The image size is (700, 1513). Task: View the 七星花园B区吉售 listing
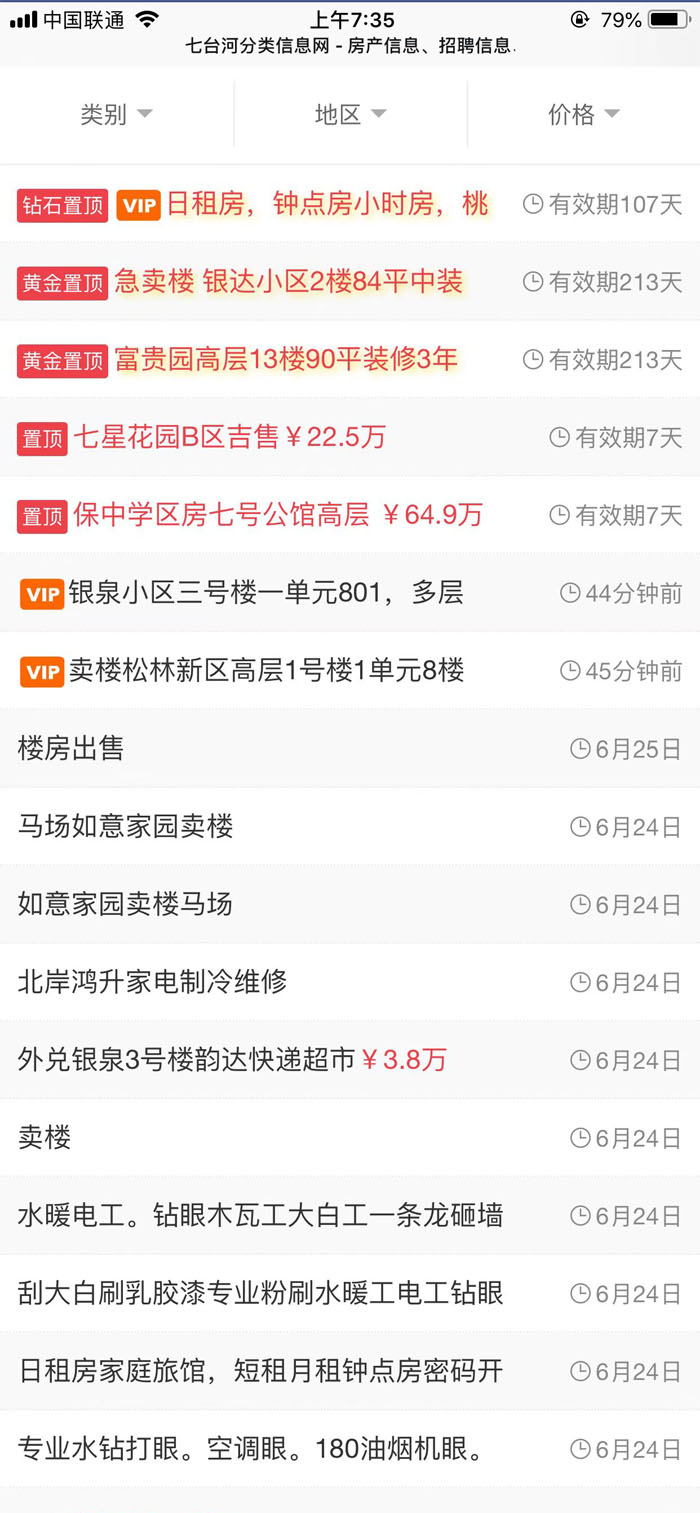coord(229,437)
